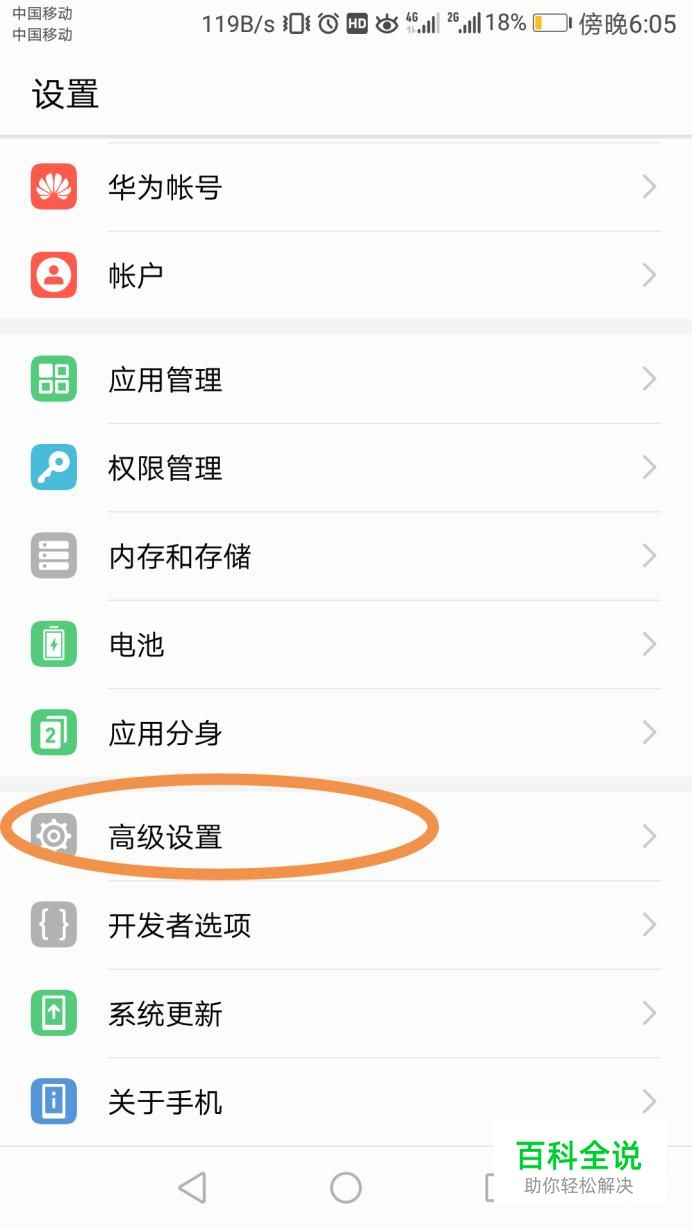Open 开发者选项
Image resolution: width=692 pixels, height=1230 pixels.
tap(346, 925)
